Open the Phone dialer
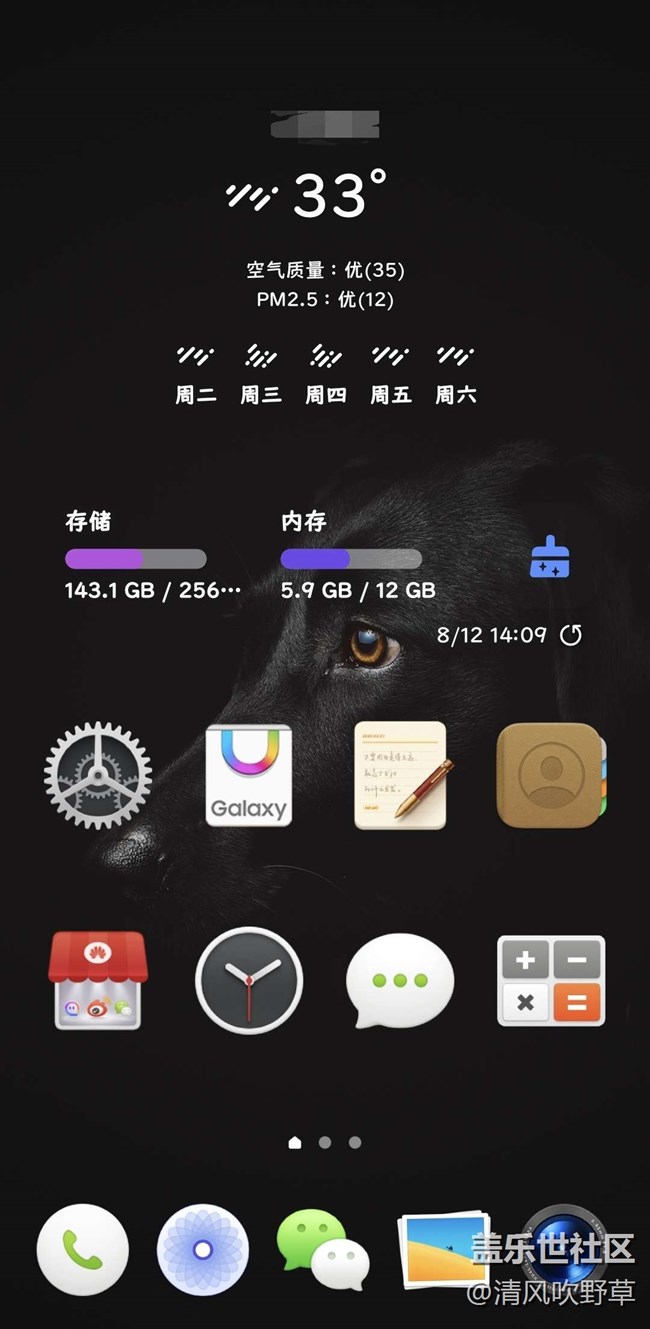Screen dimensions: 650x1329 (x=83, y=1250)
